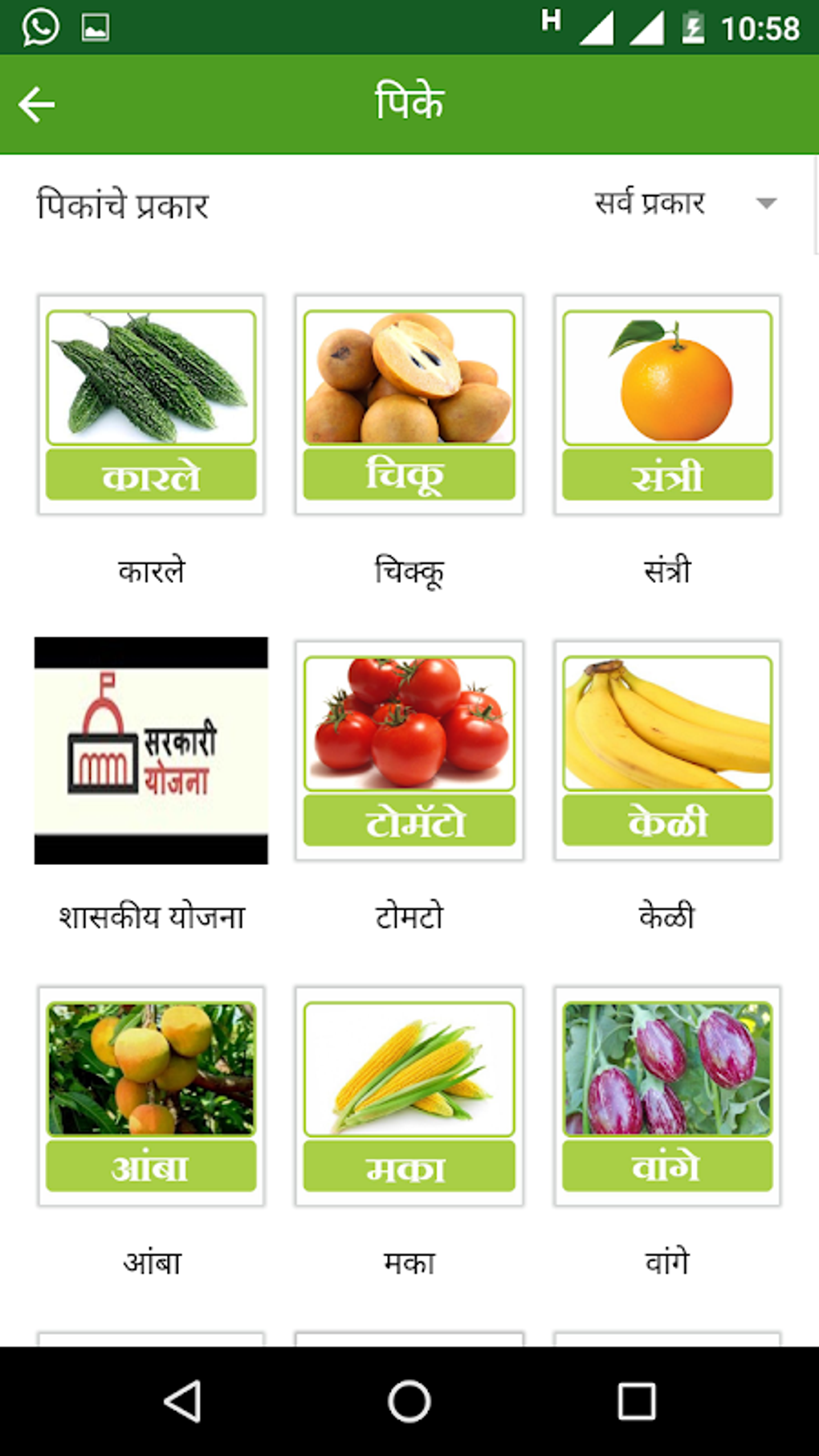The height and width of the screenshot is (1456, 819).
Task: Open the recent apps overview
Action: pos(636,1401)
